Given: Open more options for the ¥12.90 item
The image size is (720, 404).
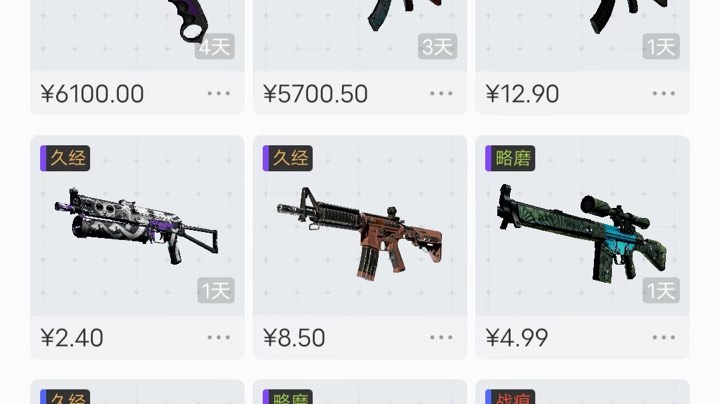Looking at the screenshot, I should [664, 93].
